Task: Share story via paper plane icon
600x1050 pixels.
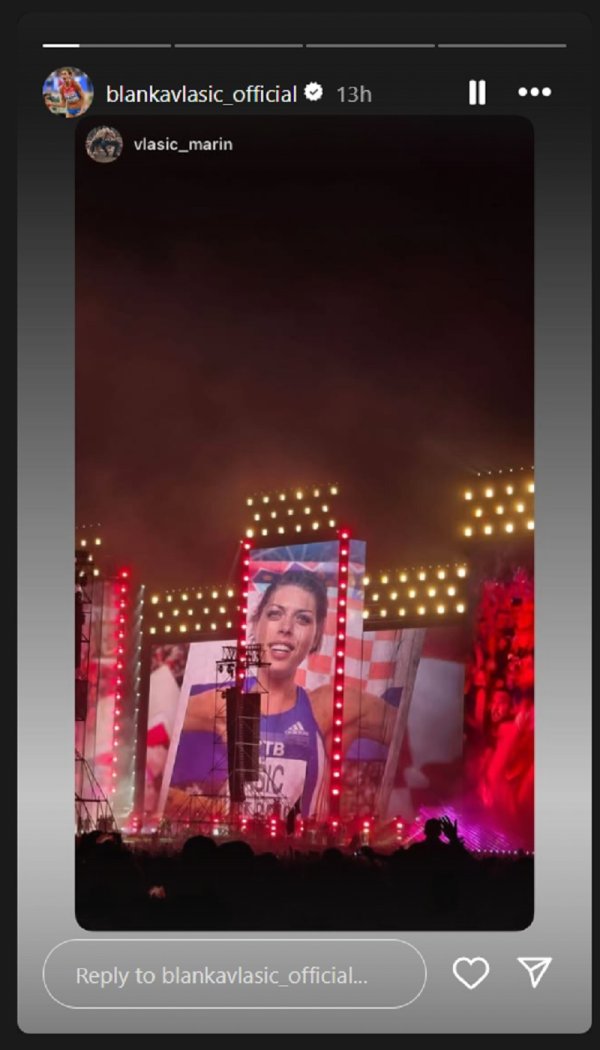Action: coord(534,973)
